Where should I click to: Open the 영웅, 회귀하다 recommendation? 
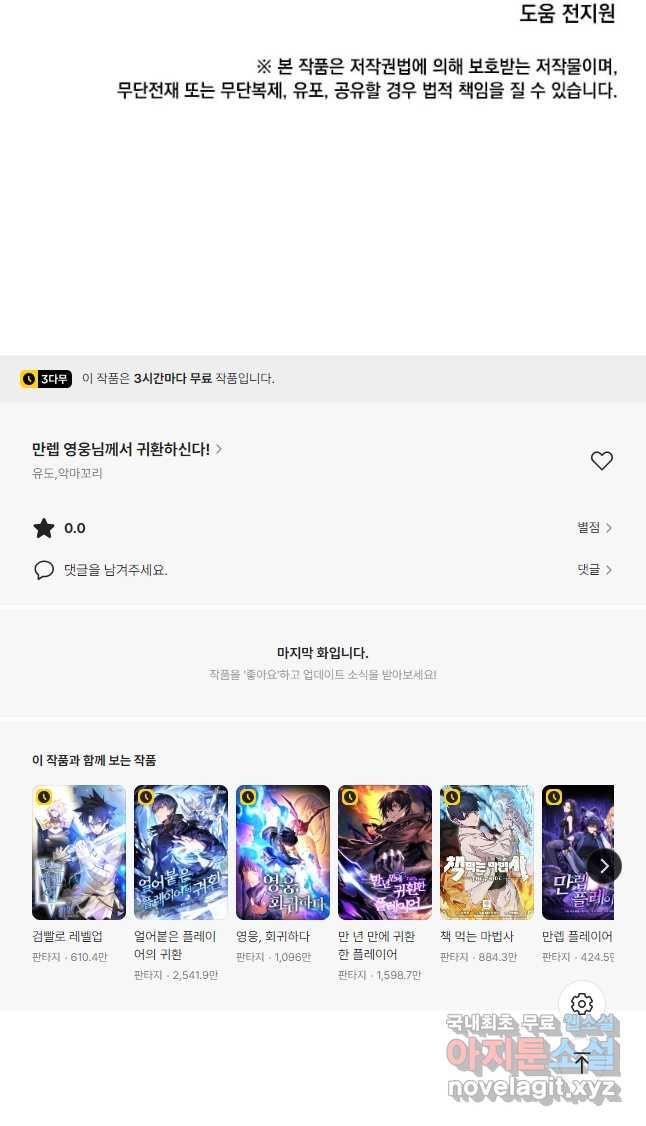click(283, 852)
